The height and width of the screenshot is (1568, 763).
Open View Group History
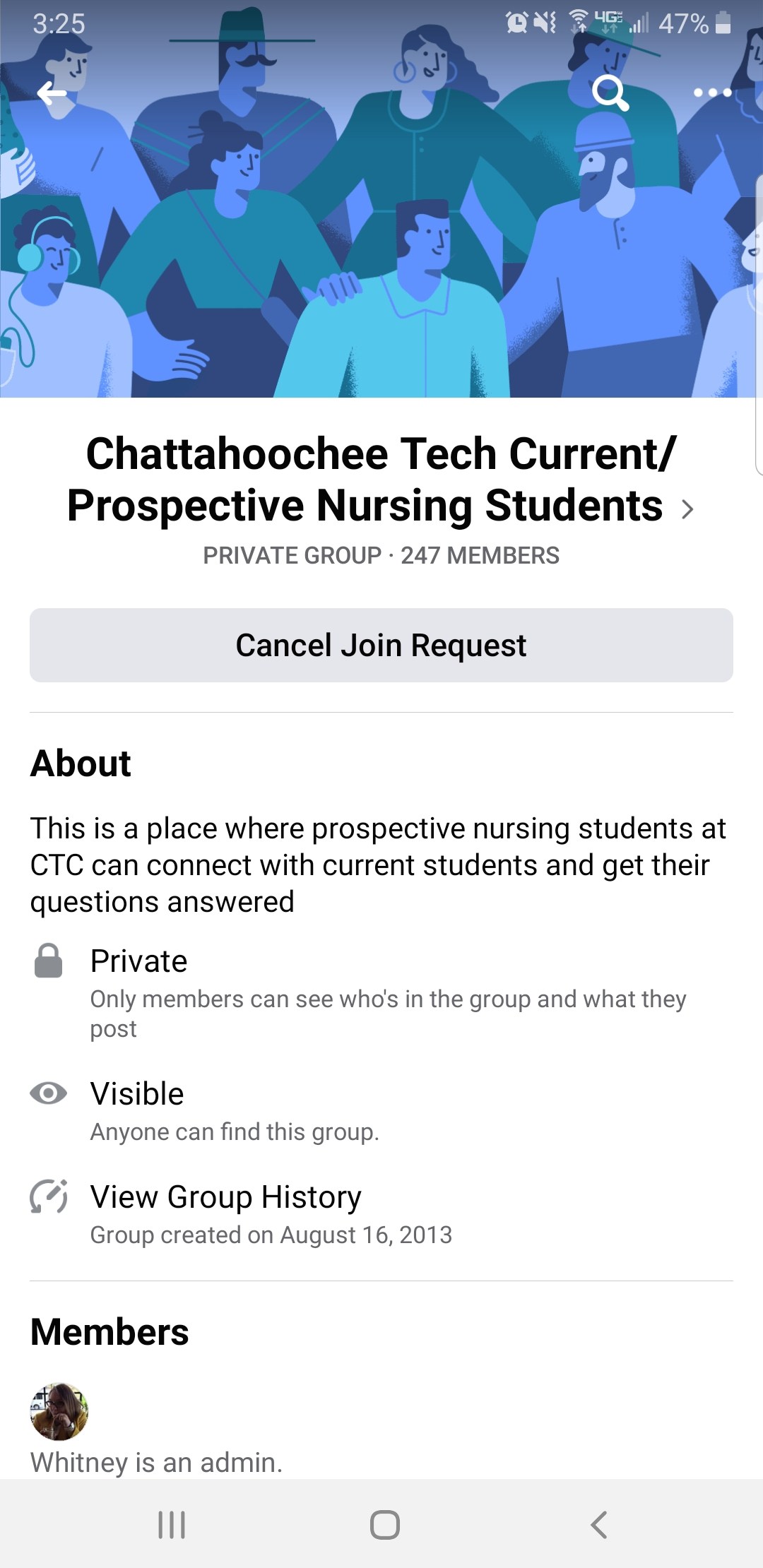point(226,1196)
